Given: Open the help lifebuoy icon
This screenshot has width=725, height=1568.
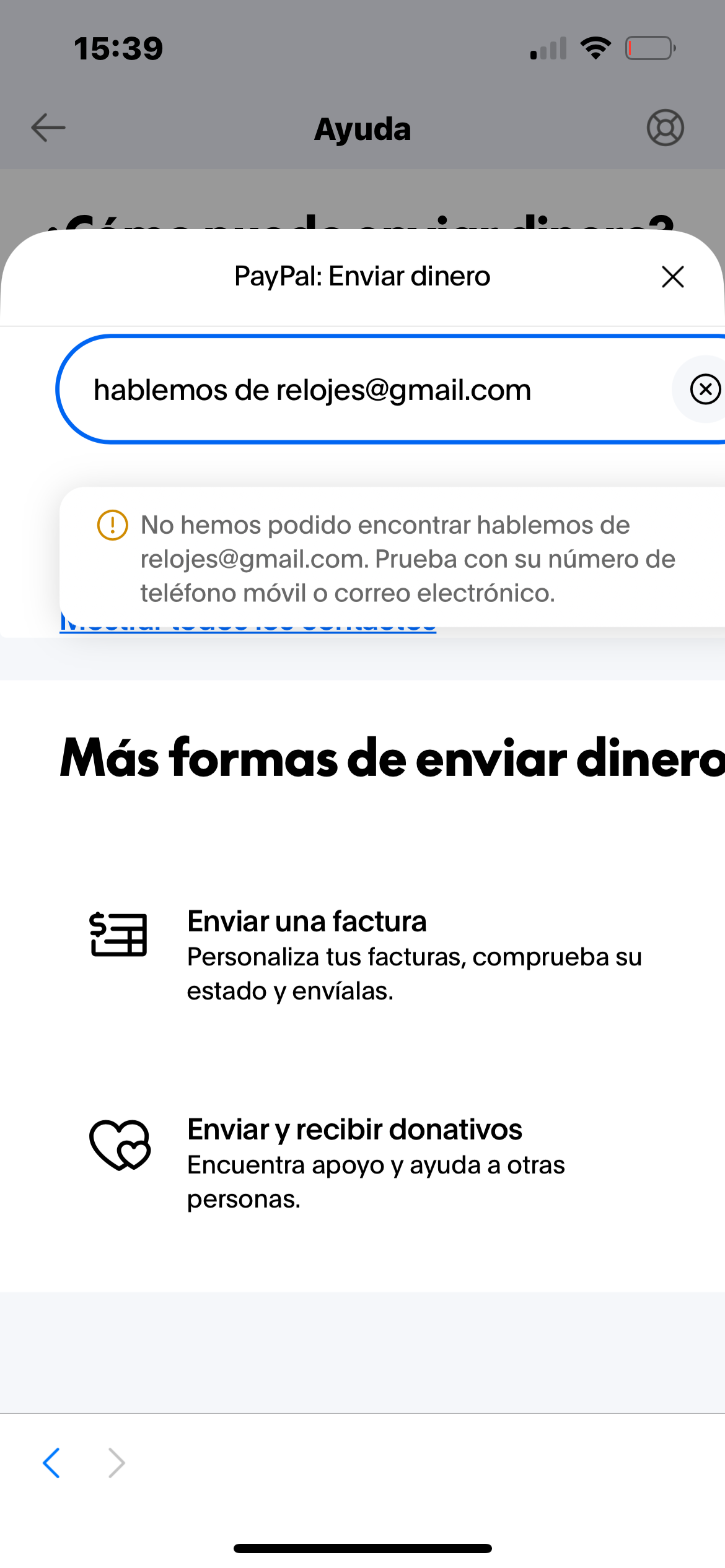Looking at the screenshot, I should point(665,128).
